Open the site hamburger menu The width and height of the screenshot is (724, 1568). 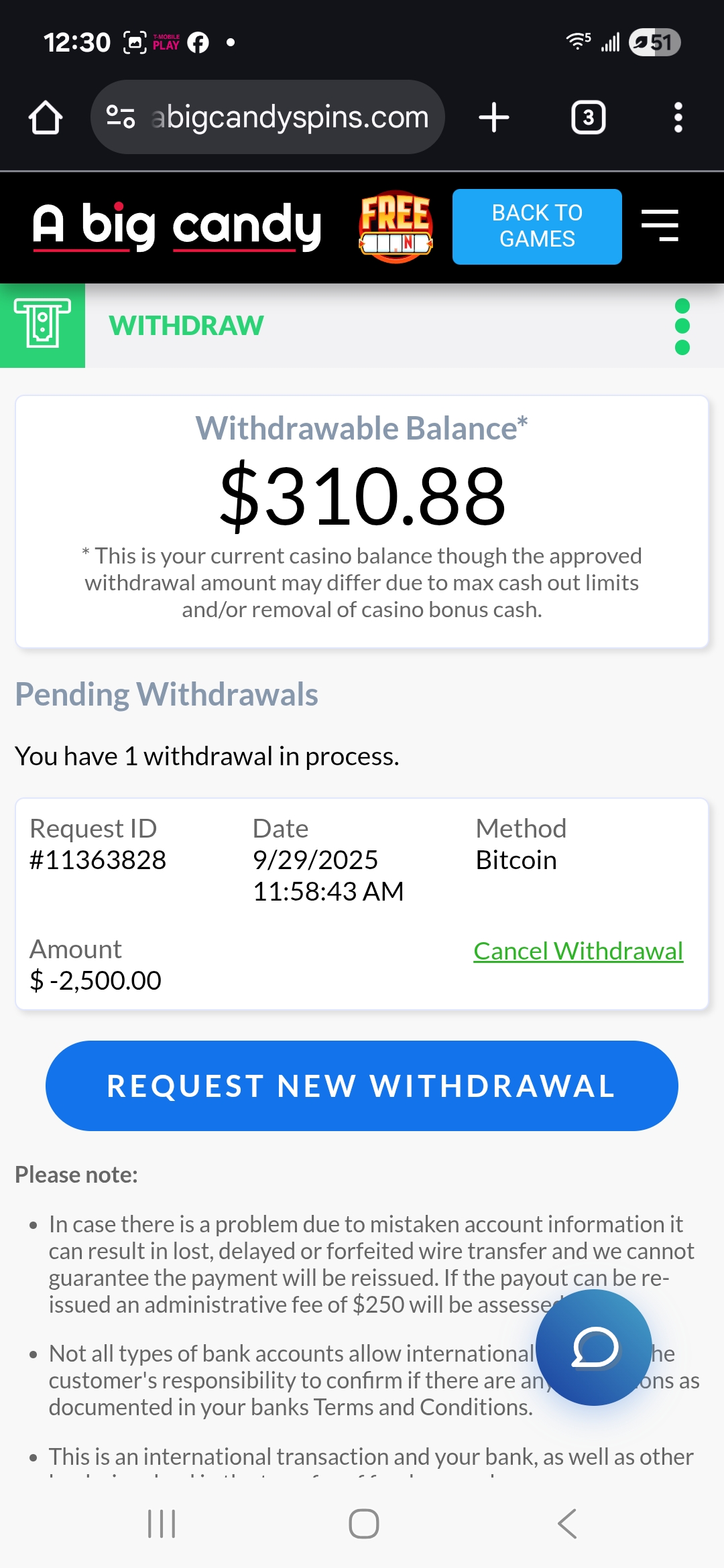pyautogui.click(x=660, y=225)
